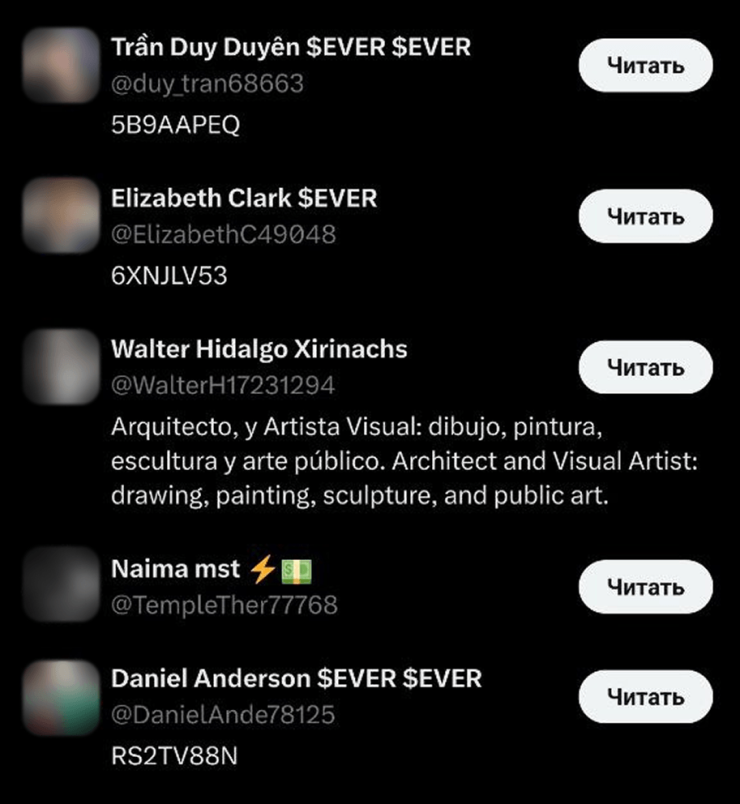Follow Naima mst using Читать

pos(645,587)
